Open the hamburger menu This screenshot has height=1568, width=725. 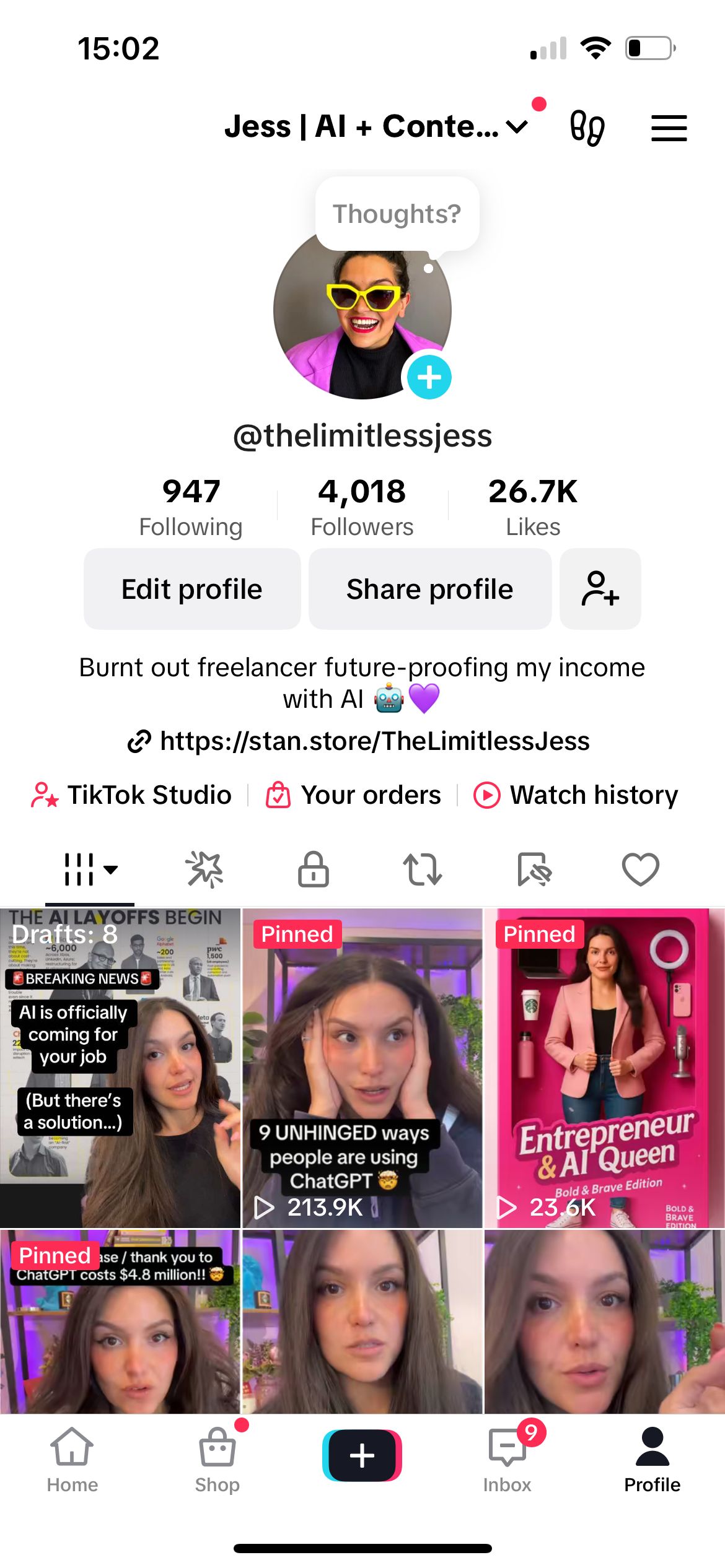point(669,128)
